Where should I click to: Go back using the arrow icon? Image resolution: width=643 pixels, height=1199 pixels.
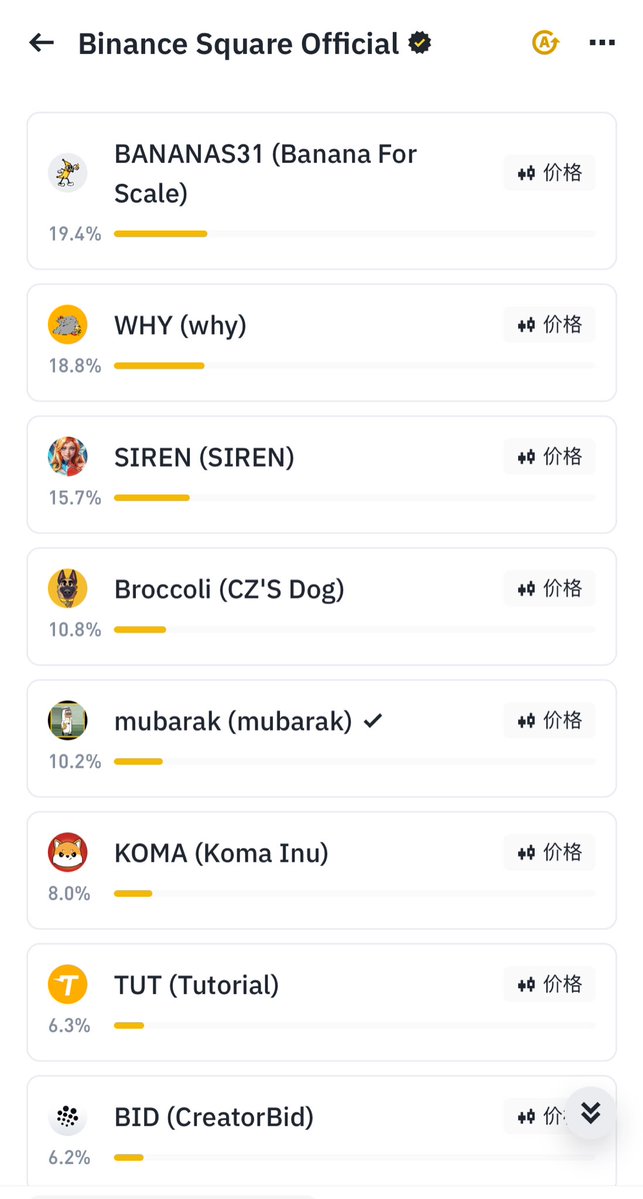[41, 43]
